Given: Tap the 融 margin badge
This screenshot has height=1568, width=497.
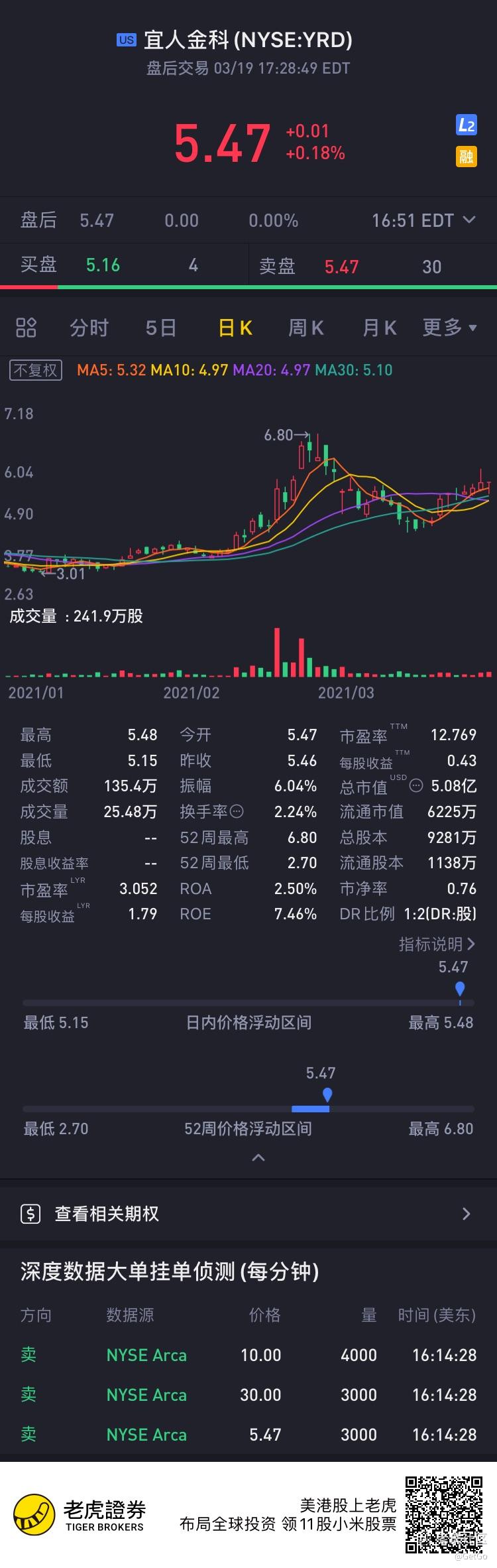Looking at the screenshot, I should pyautogui.click(x=467, y=157).
